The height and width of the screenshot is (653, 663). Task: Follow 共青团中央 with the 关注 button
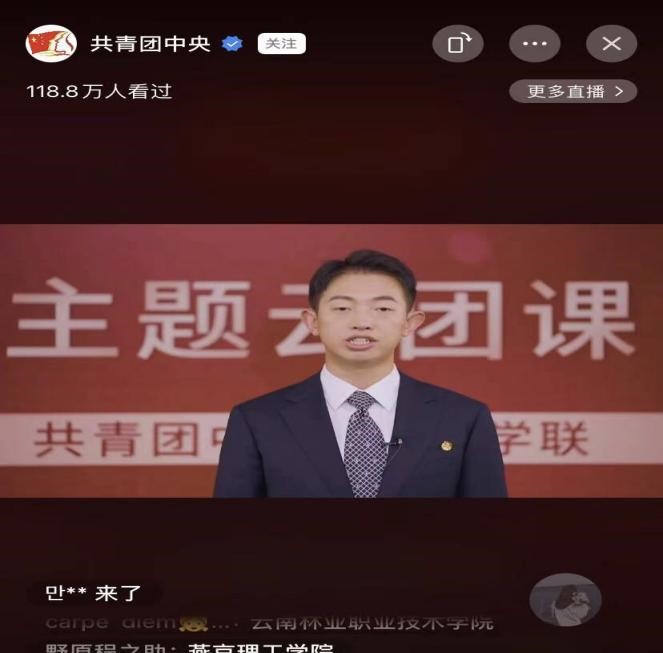coord(281,44)
